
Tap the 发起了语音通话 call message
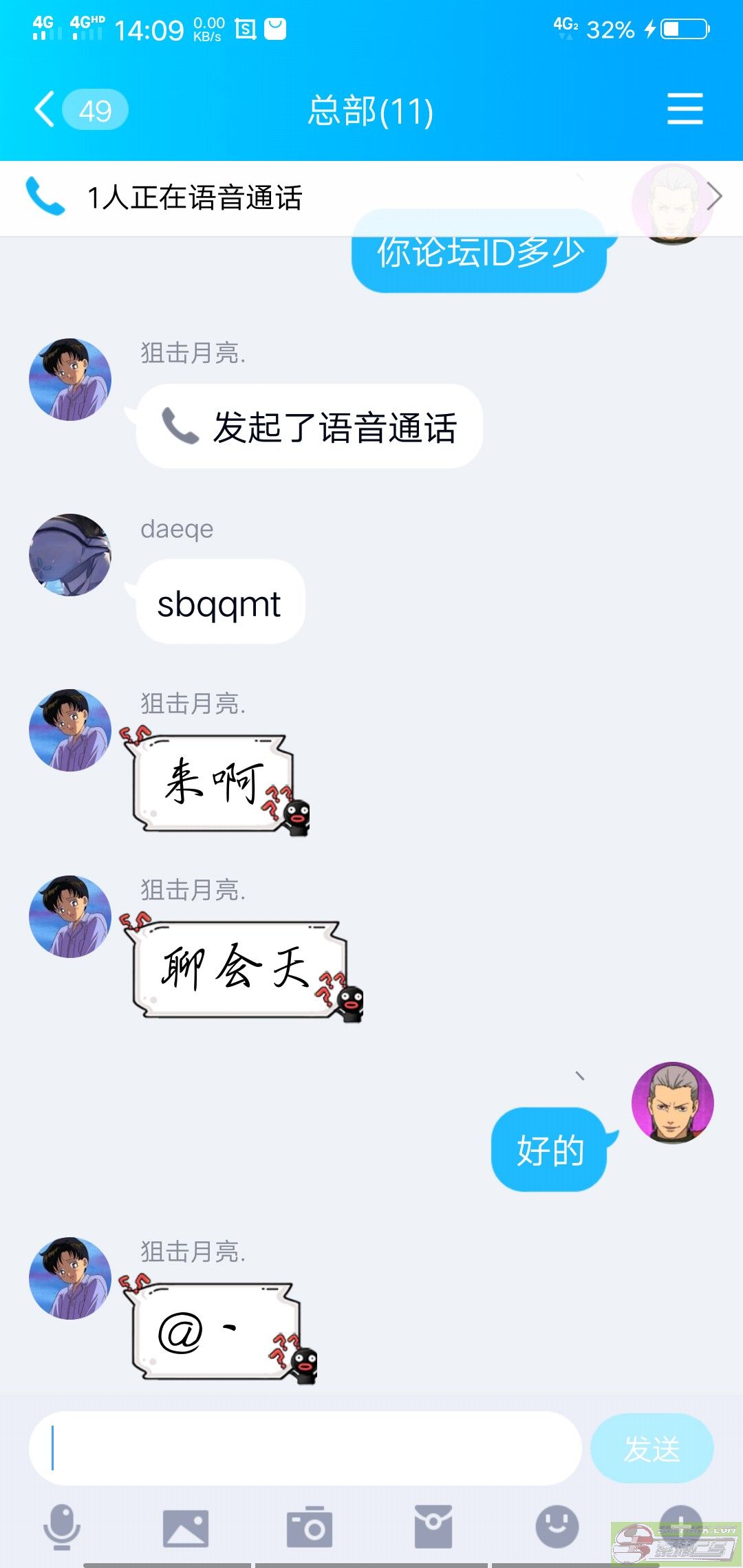(310, 426)
